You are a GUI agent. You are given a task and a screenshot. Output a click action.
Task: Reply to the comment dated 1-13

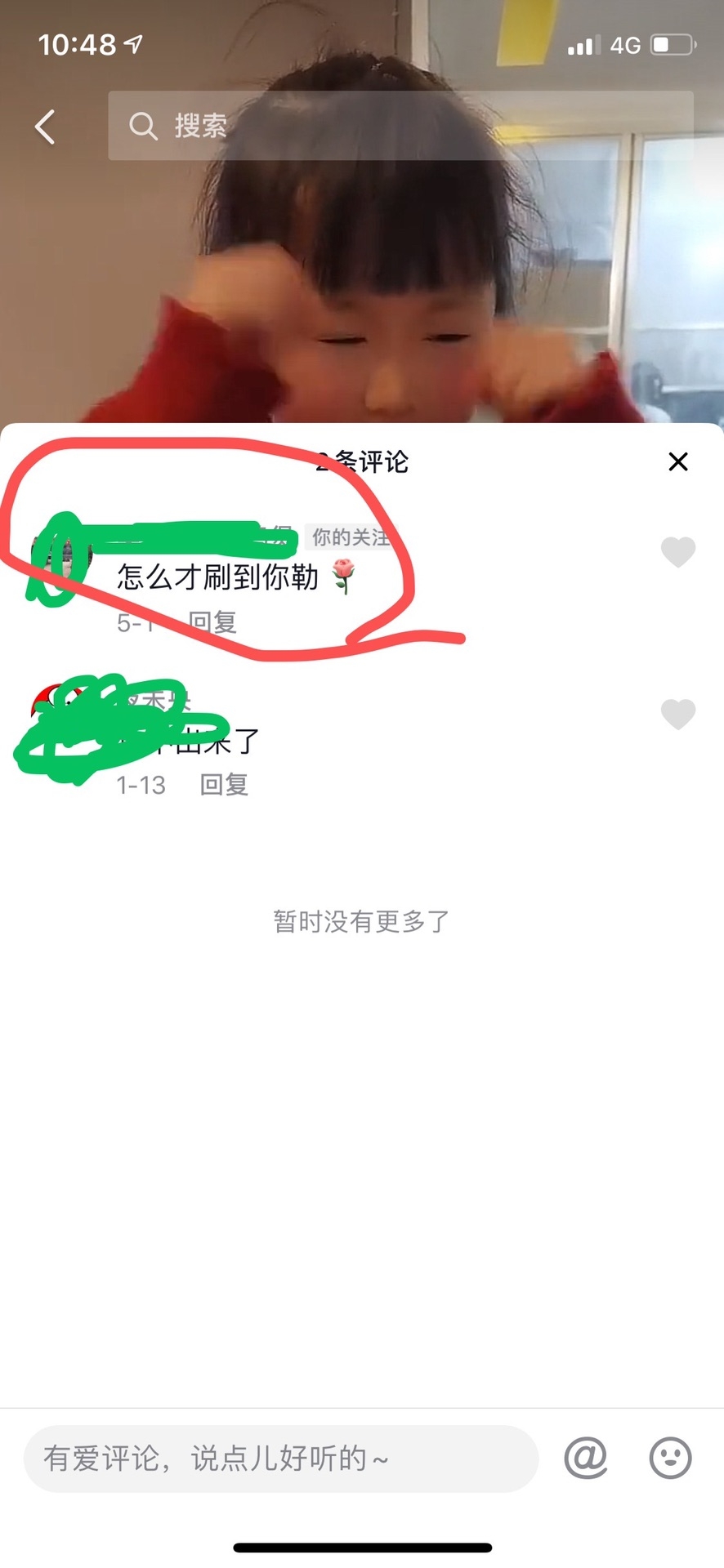click(x=224, y=785)
